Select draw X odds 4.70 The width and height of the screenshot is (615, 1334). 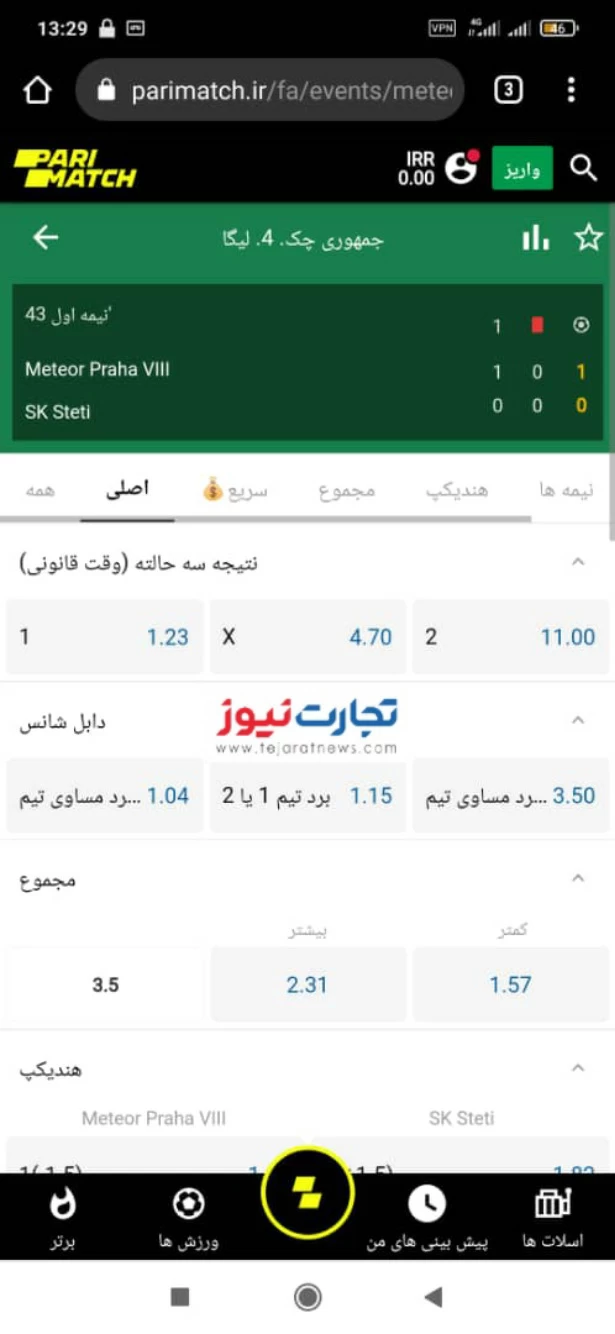click(308, 637)
